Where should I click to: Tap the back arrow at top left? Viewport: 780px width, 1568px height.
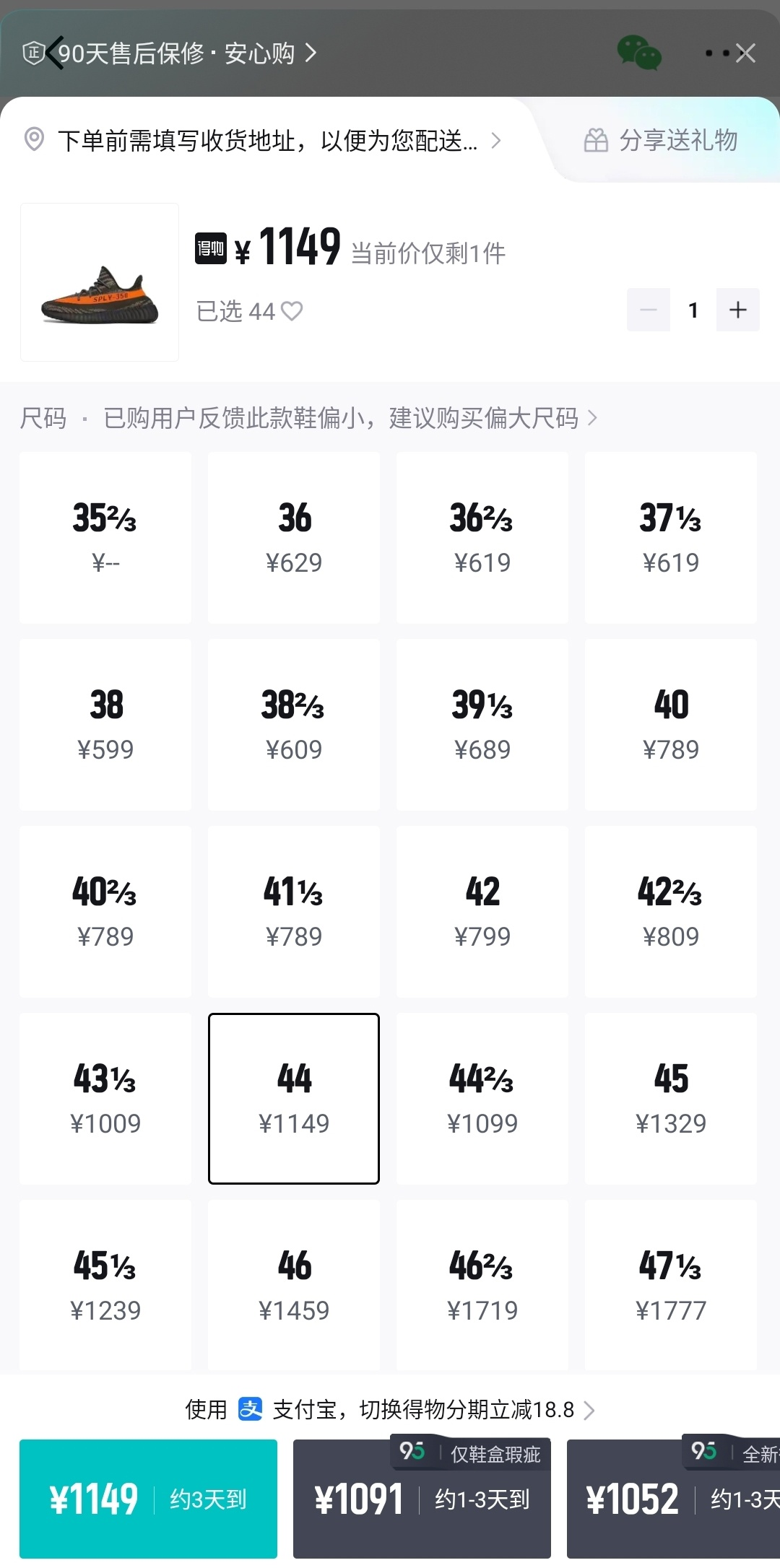click(54, 53)
